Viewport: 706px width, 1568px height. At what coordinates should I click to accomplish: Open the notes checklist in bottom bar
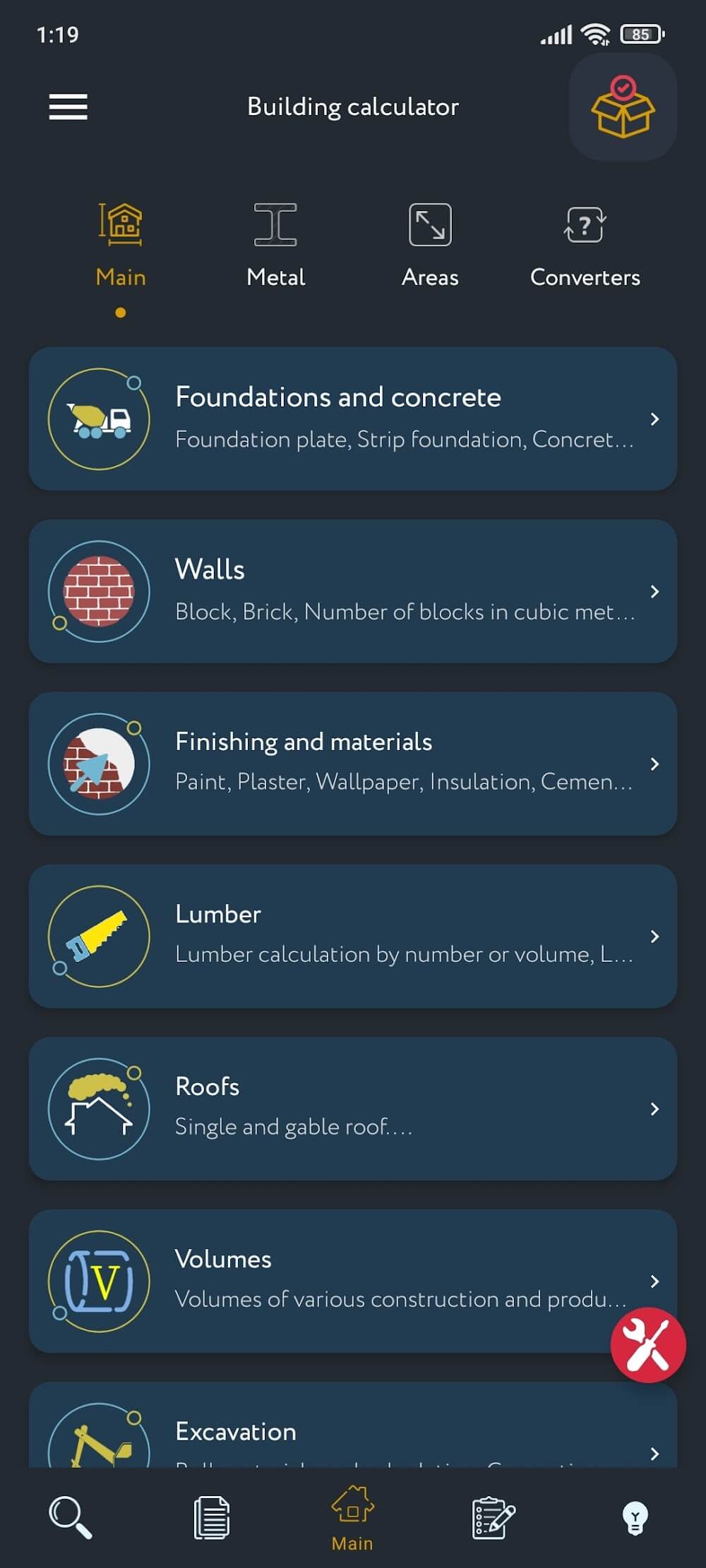(x=493, y=1517)
